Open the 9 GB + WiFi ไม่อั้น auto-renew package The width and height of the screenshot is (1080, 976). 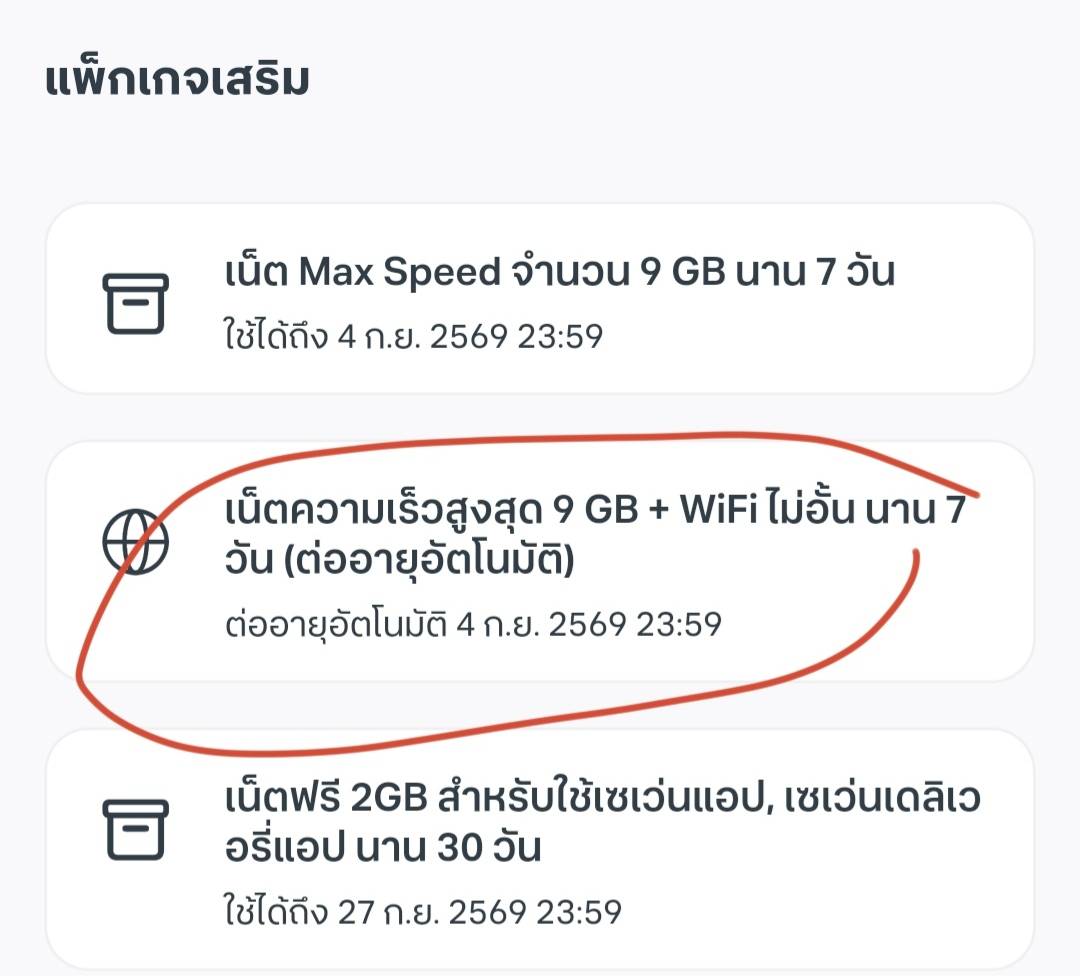tap(539, 562)
